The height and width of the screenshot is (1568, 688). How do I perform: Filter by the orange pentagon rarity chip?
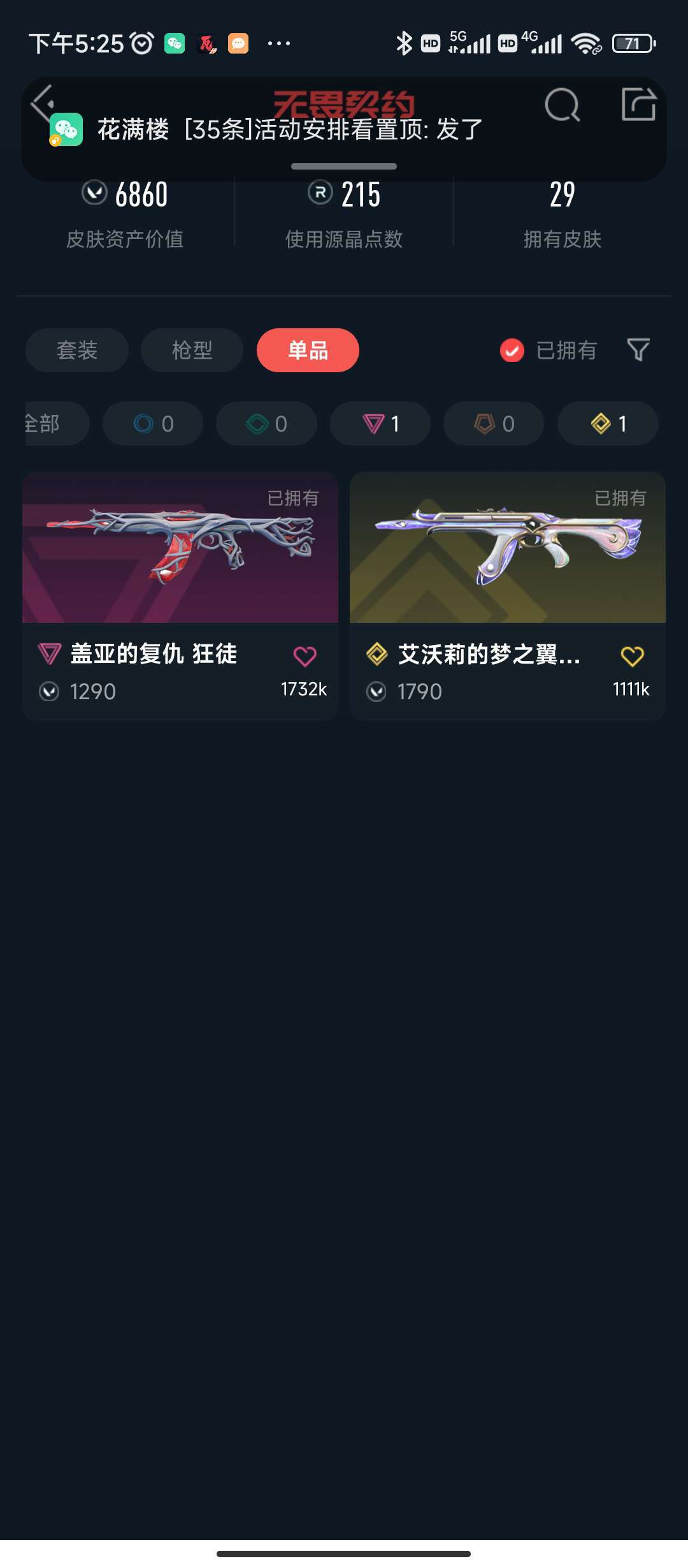click(x=494, y=423)
